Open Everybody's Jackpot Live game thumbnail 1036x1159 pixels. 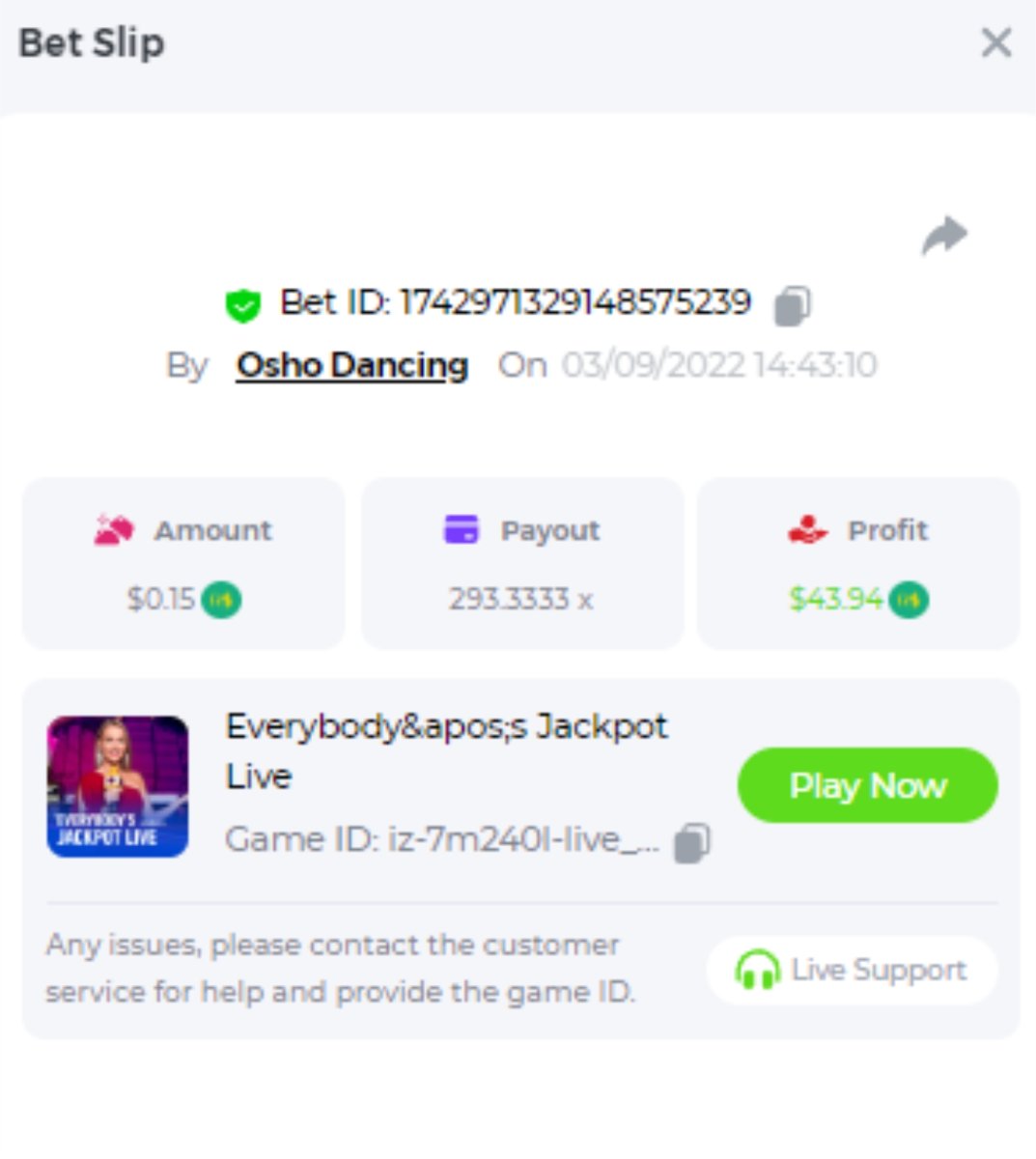click(118, 786)
